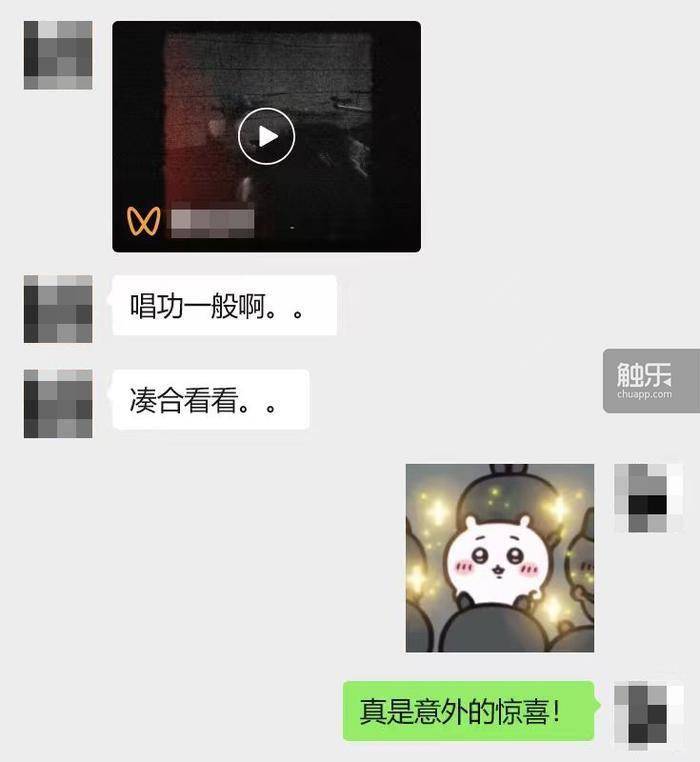Open the sparkling hamster sticker

(x=499, y=557)
